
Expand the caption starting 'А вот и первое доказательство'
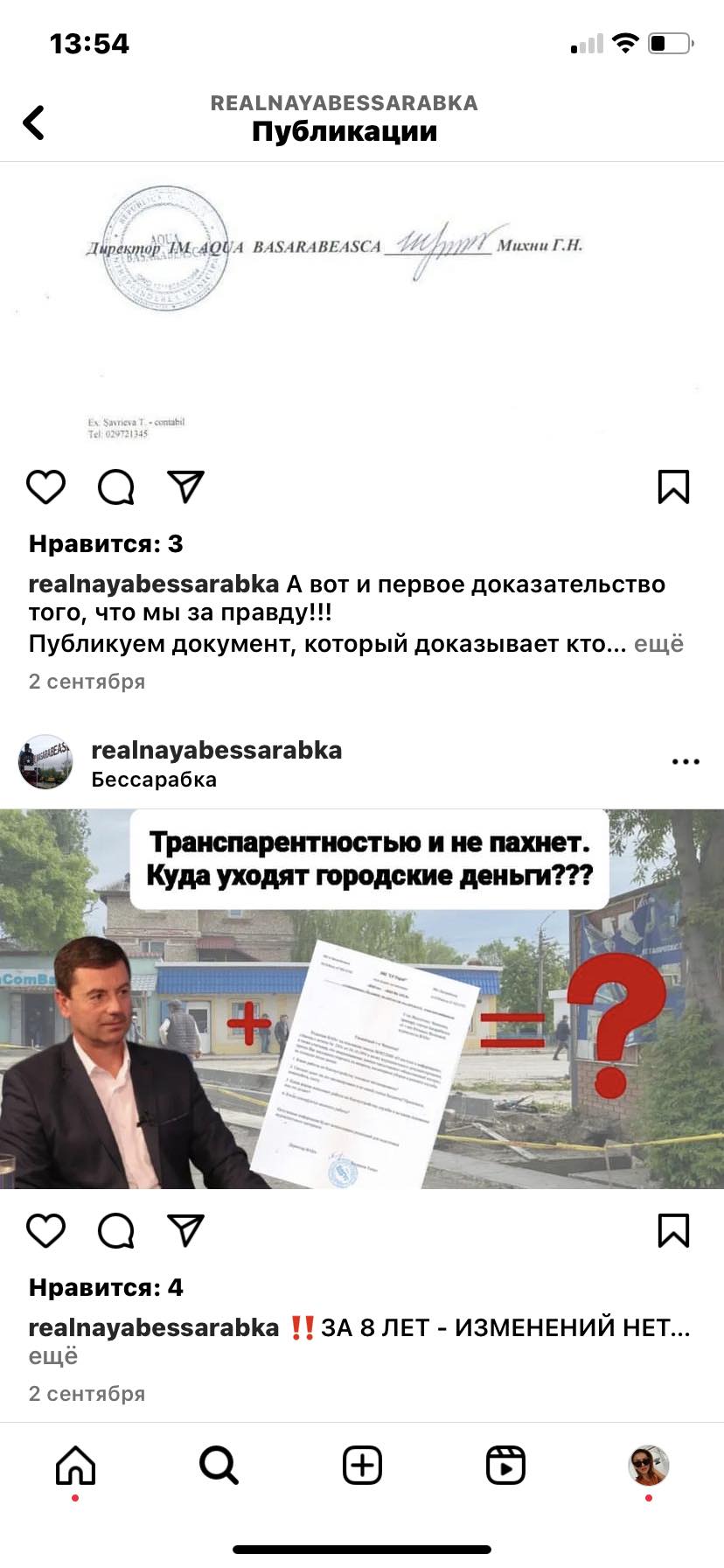(658, 644)
